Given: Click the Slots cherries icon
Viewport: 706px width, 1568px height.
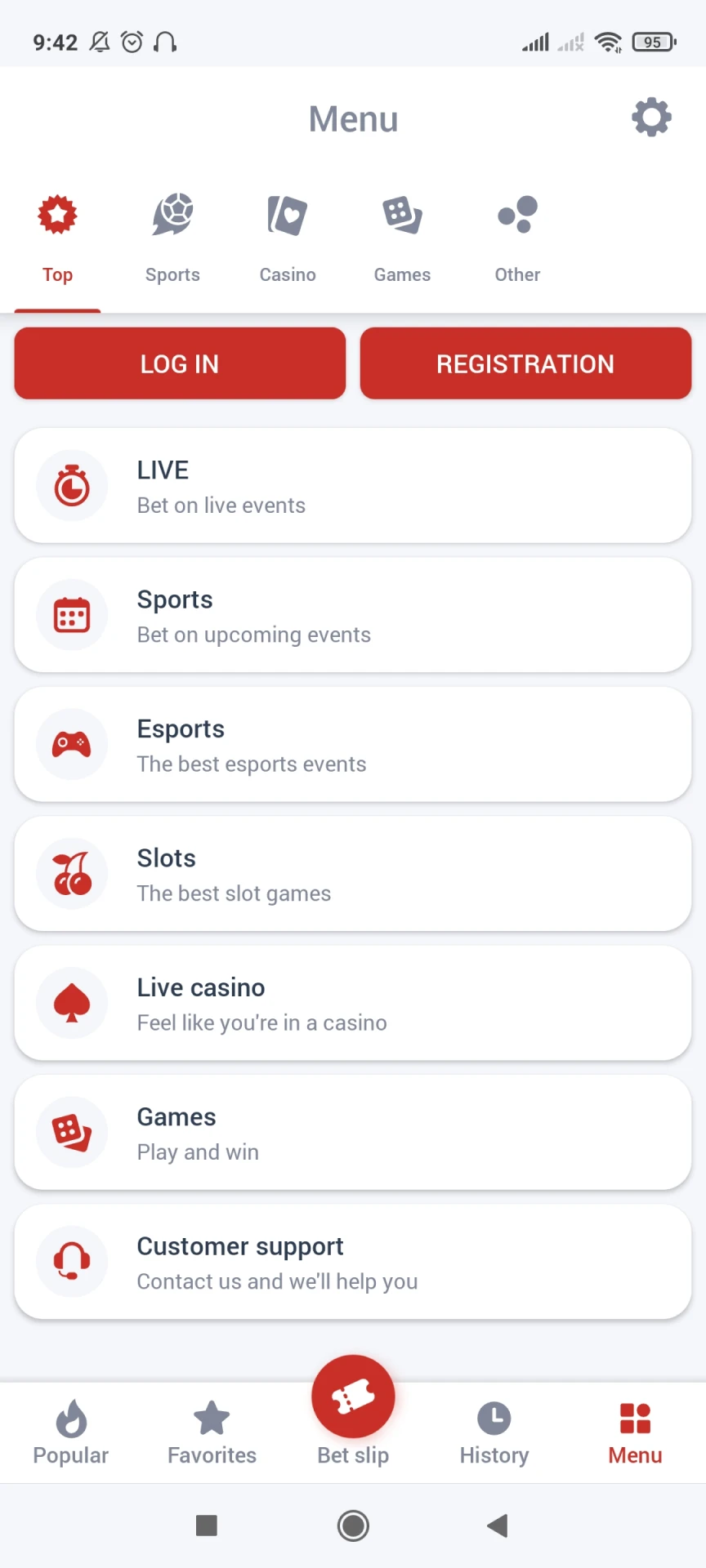Looking at the screenshot, I should coord(72,873).
